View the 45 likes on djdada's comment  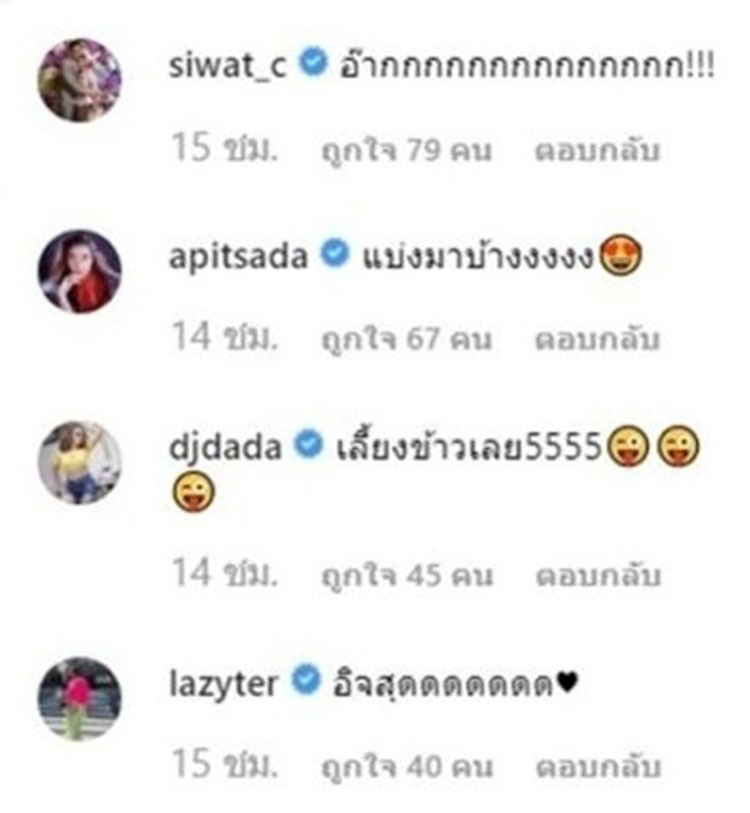pos(405,577)
